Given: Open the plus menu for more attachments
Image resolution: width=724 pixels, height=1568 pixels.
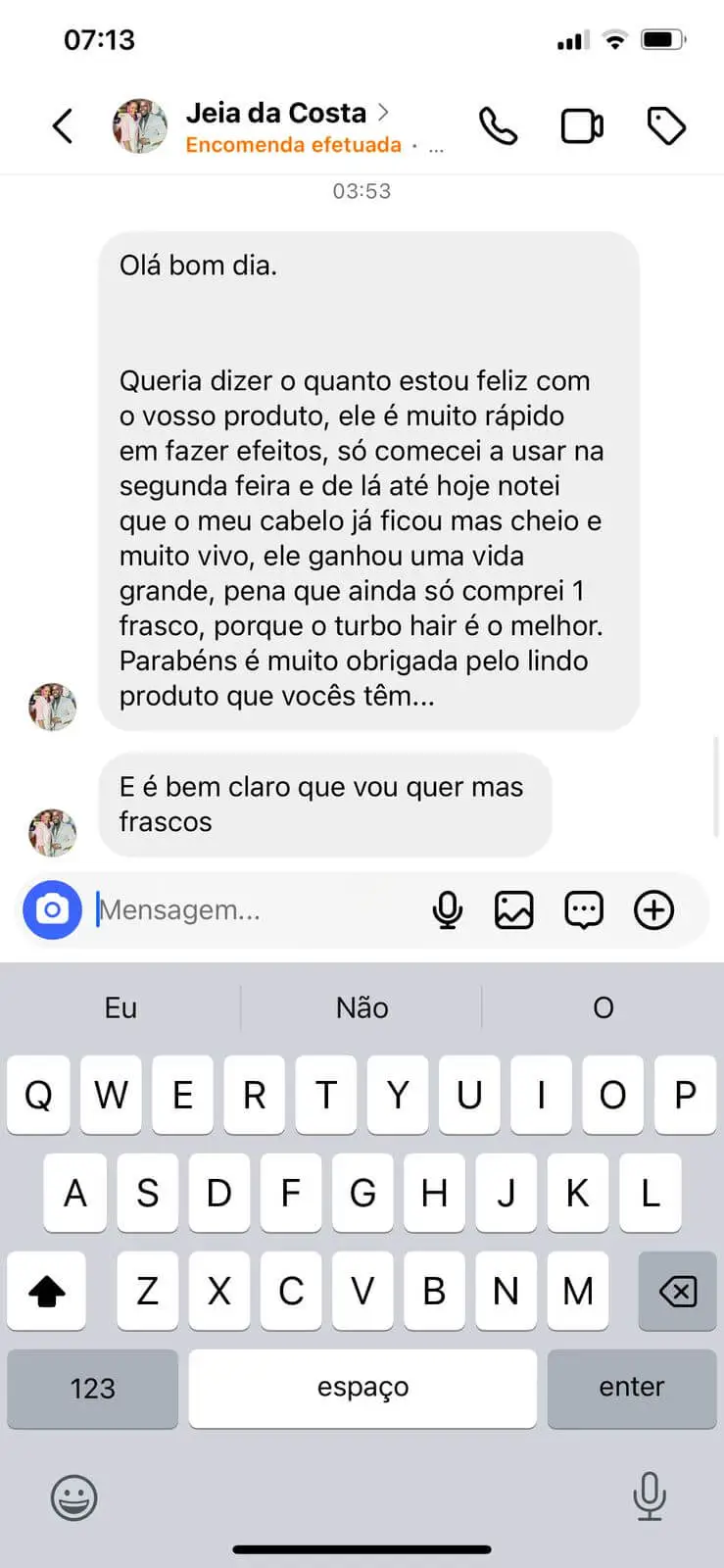Looking at the screenshot, I should (x=653, y=910).
